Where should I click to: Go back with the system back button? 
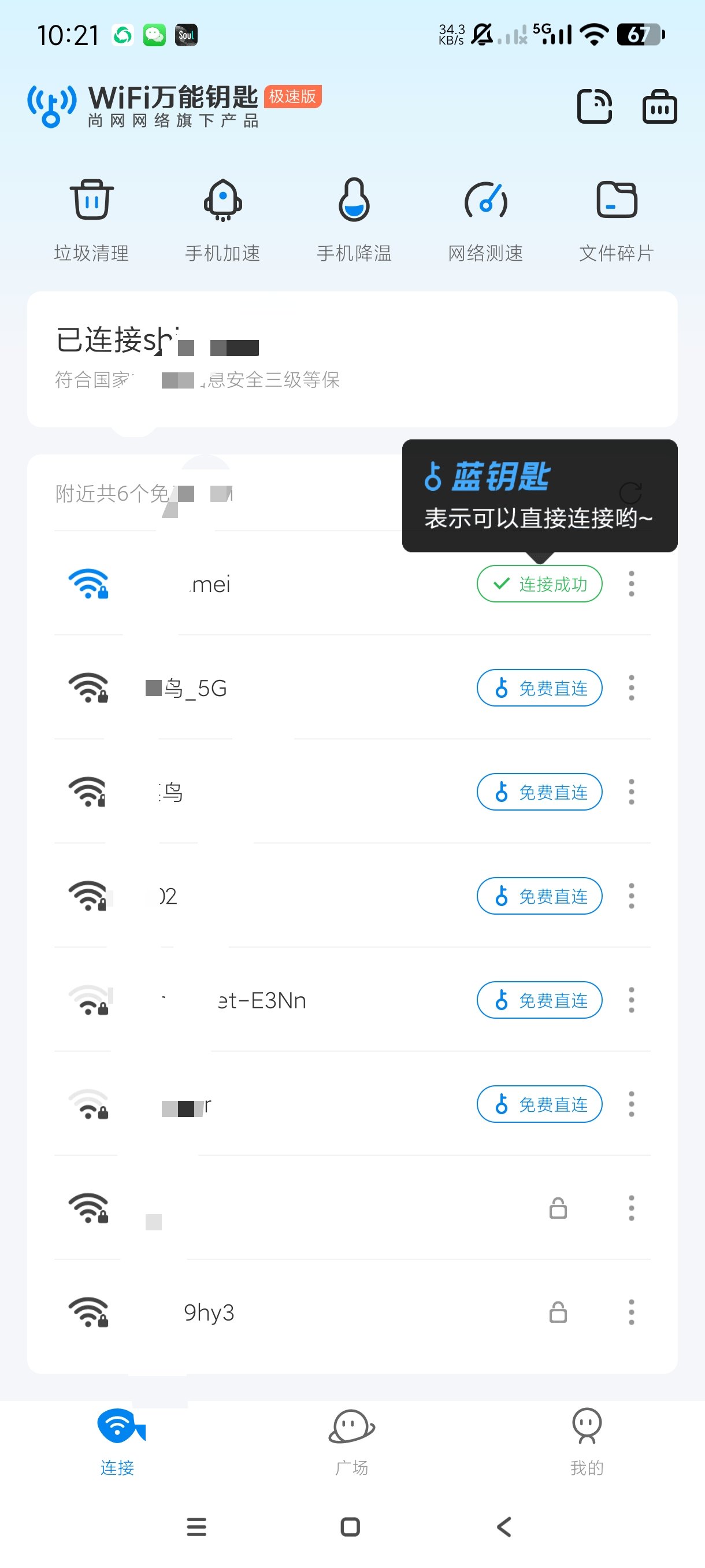click(x=504, y=1526)
